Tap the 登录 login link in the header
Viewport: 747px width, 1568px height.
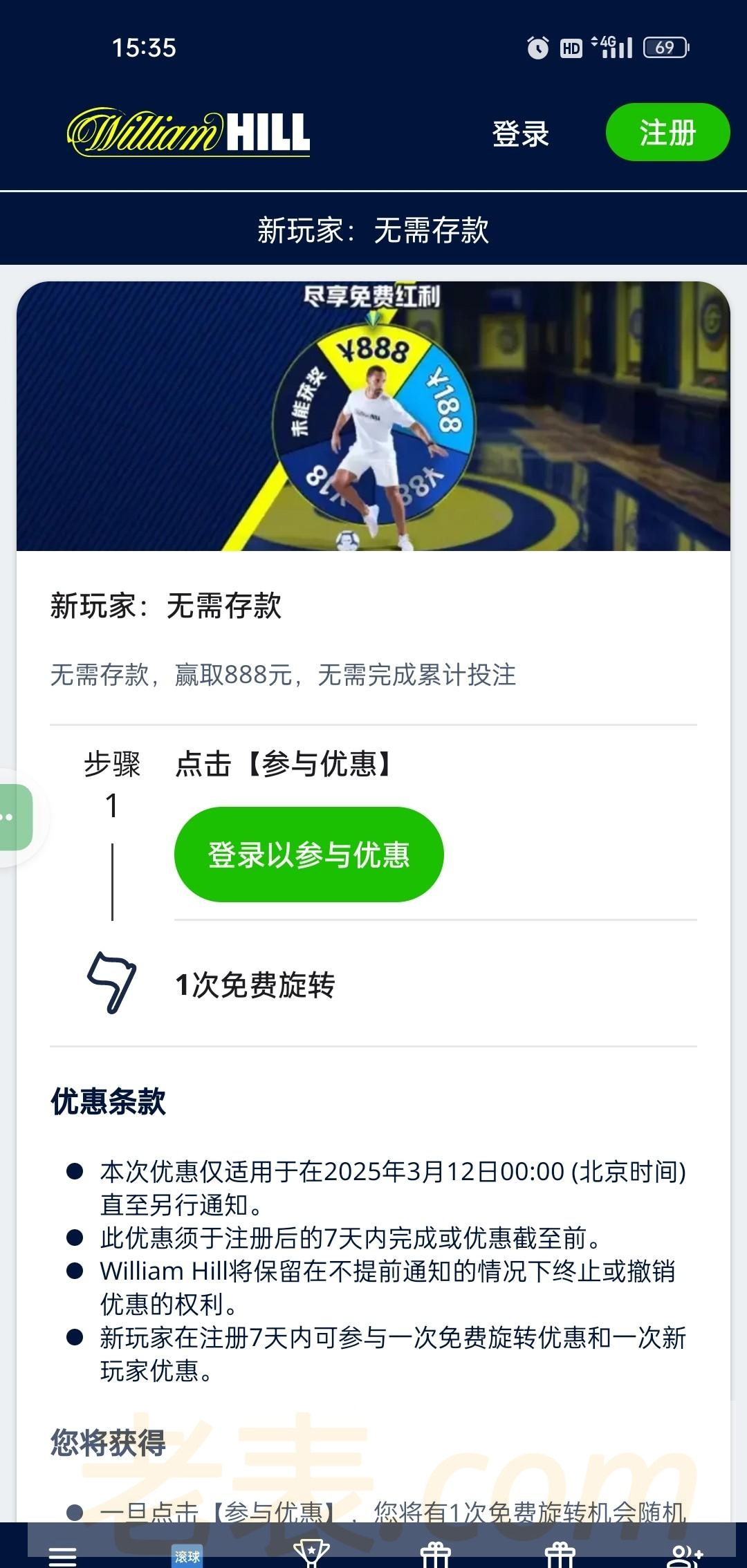(x=520, y=133)
